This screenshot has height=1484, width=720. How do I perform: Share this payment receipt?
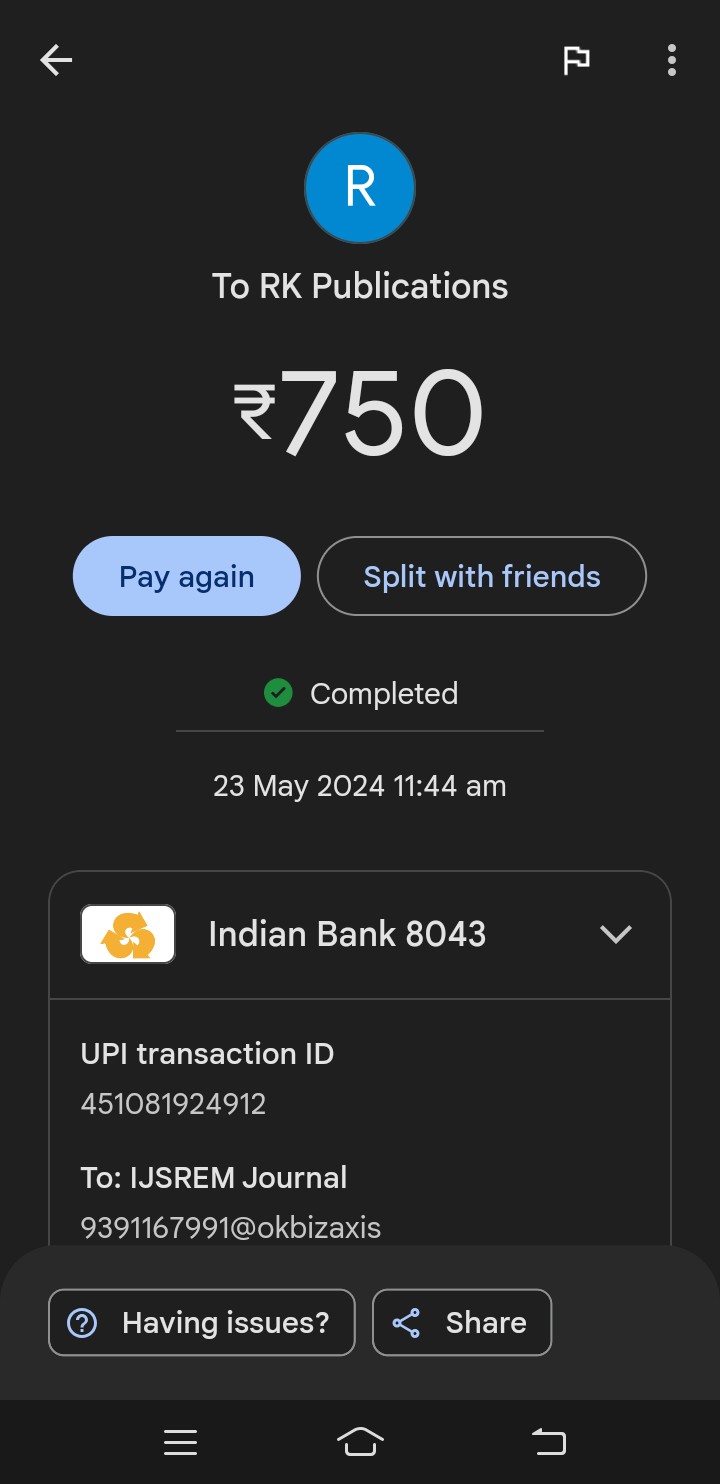point(462,1322)
